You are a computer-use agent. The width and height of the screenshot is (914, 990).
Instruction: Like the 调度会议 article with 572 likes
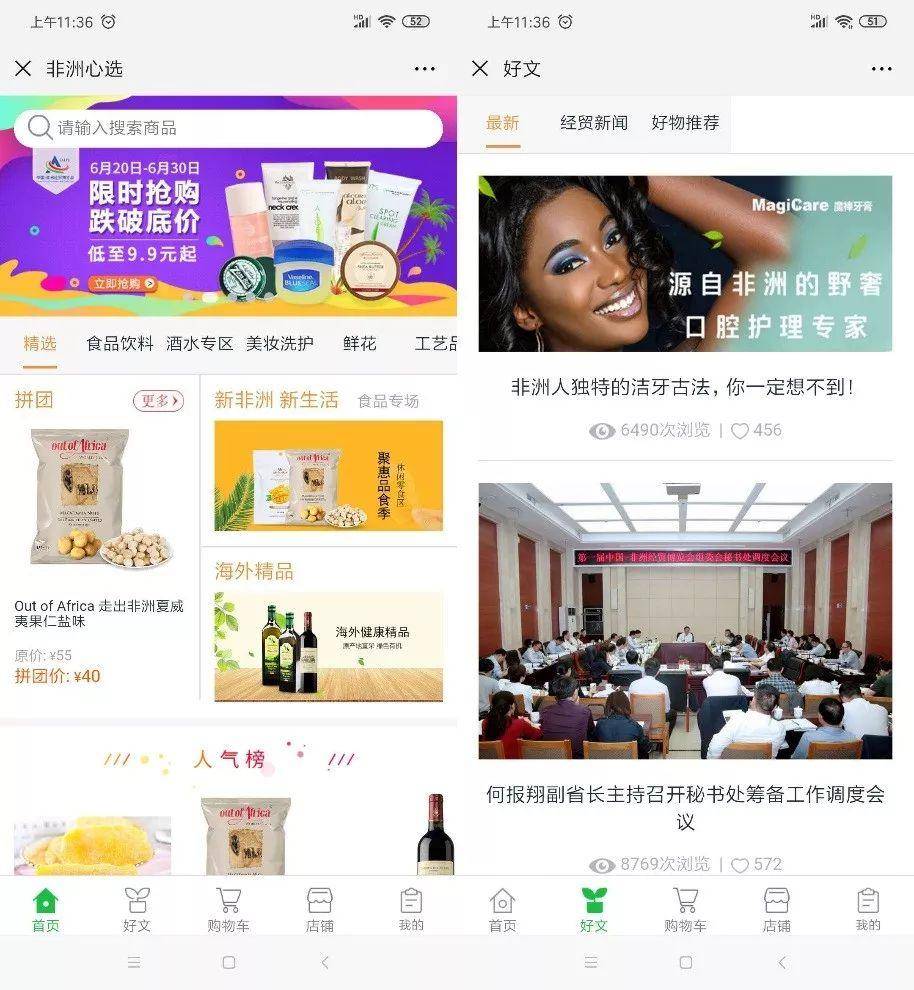[740, 865]
